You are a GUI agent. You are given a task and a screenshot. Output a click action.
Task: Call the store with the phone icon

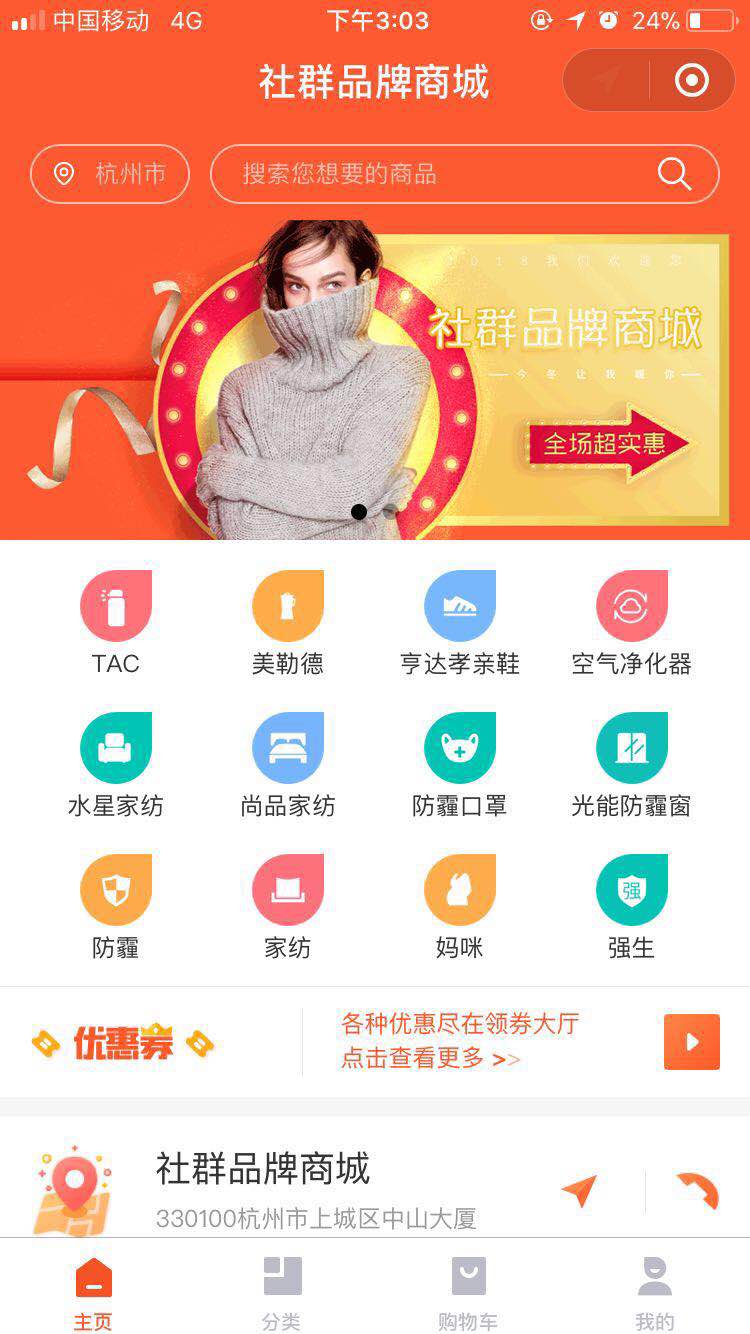tap(697, 1190)
